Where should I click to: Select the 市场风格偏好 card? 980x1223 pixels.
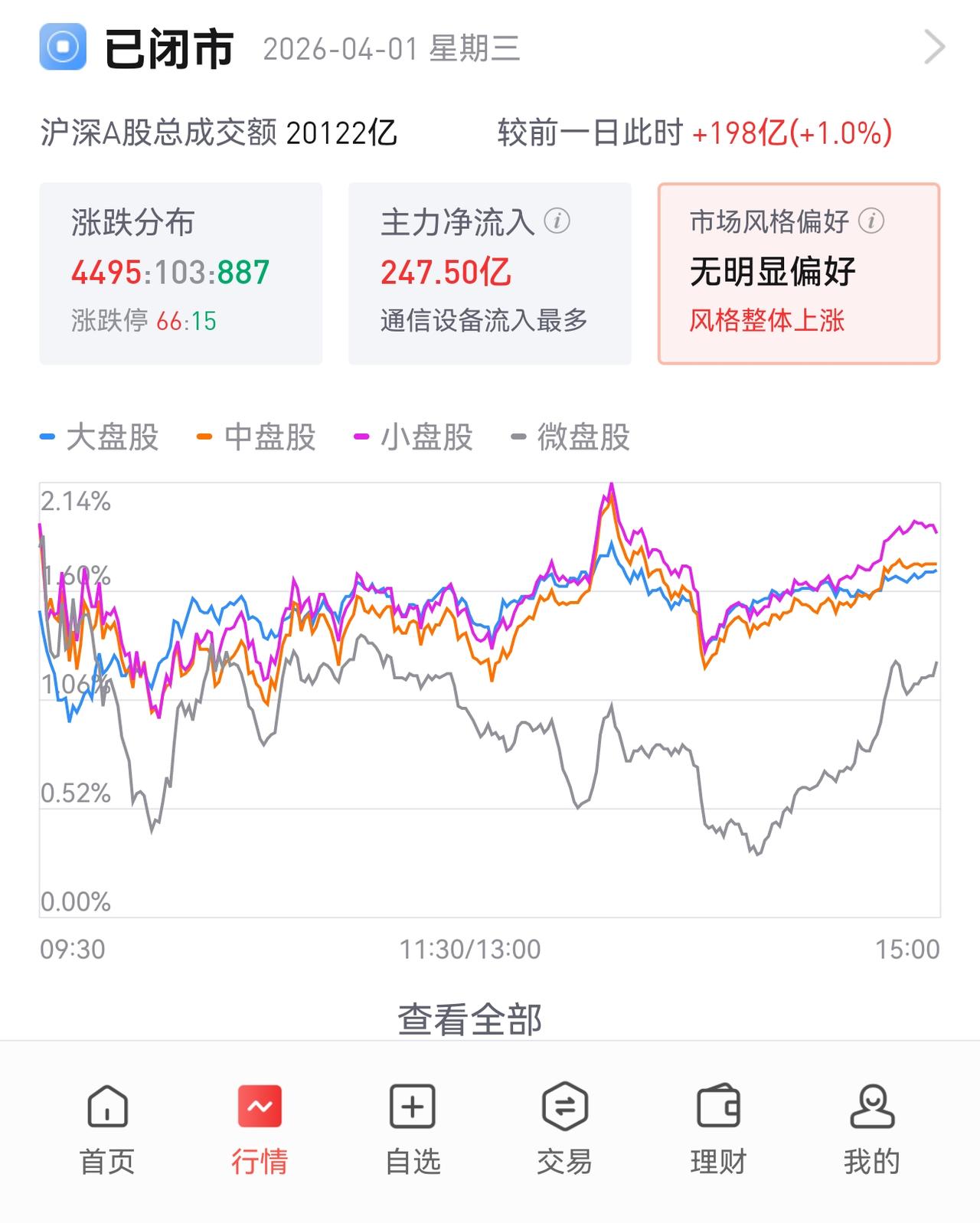coord(799,273)
